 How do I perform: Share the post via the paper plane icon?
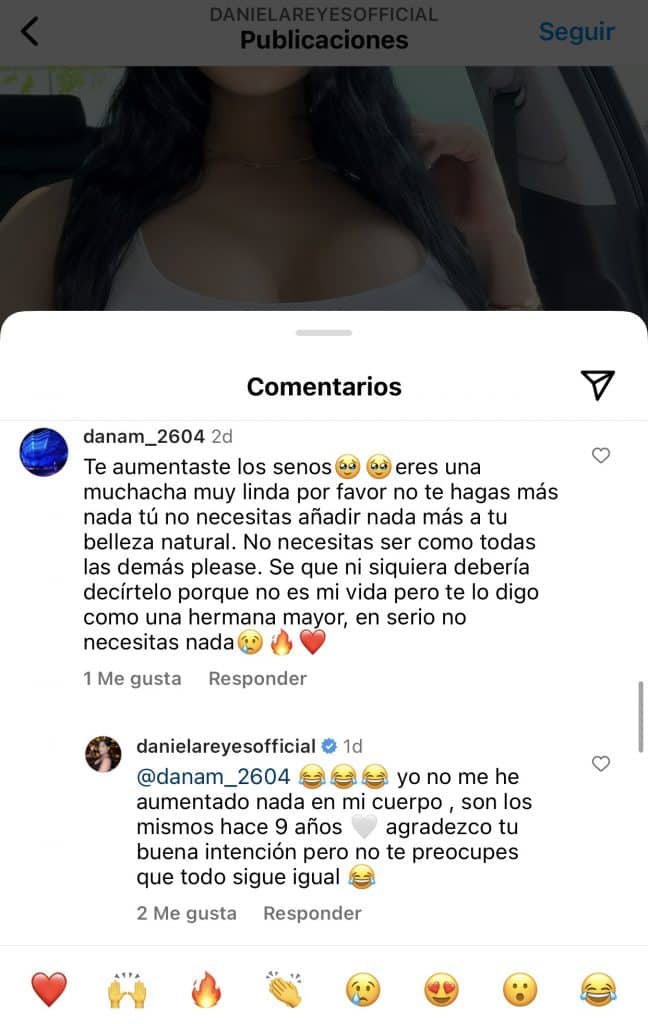click(x=597, y=385)
